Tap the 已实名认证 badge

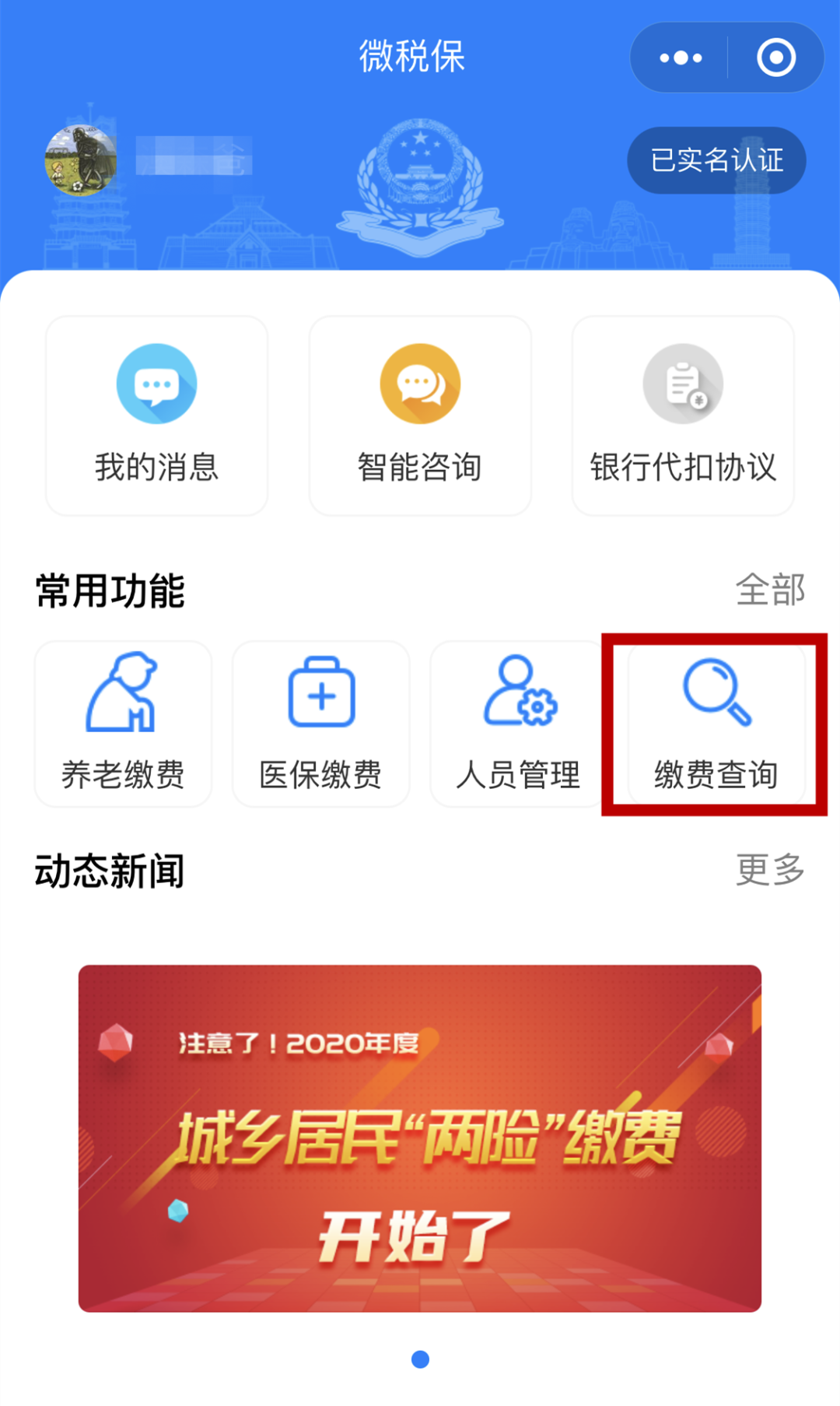click(716, 160)
